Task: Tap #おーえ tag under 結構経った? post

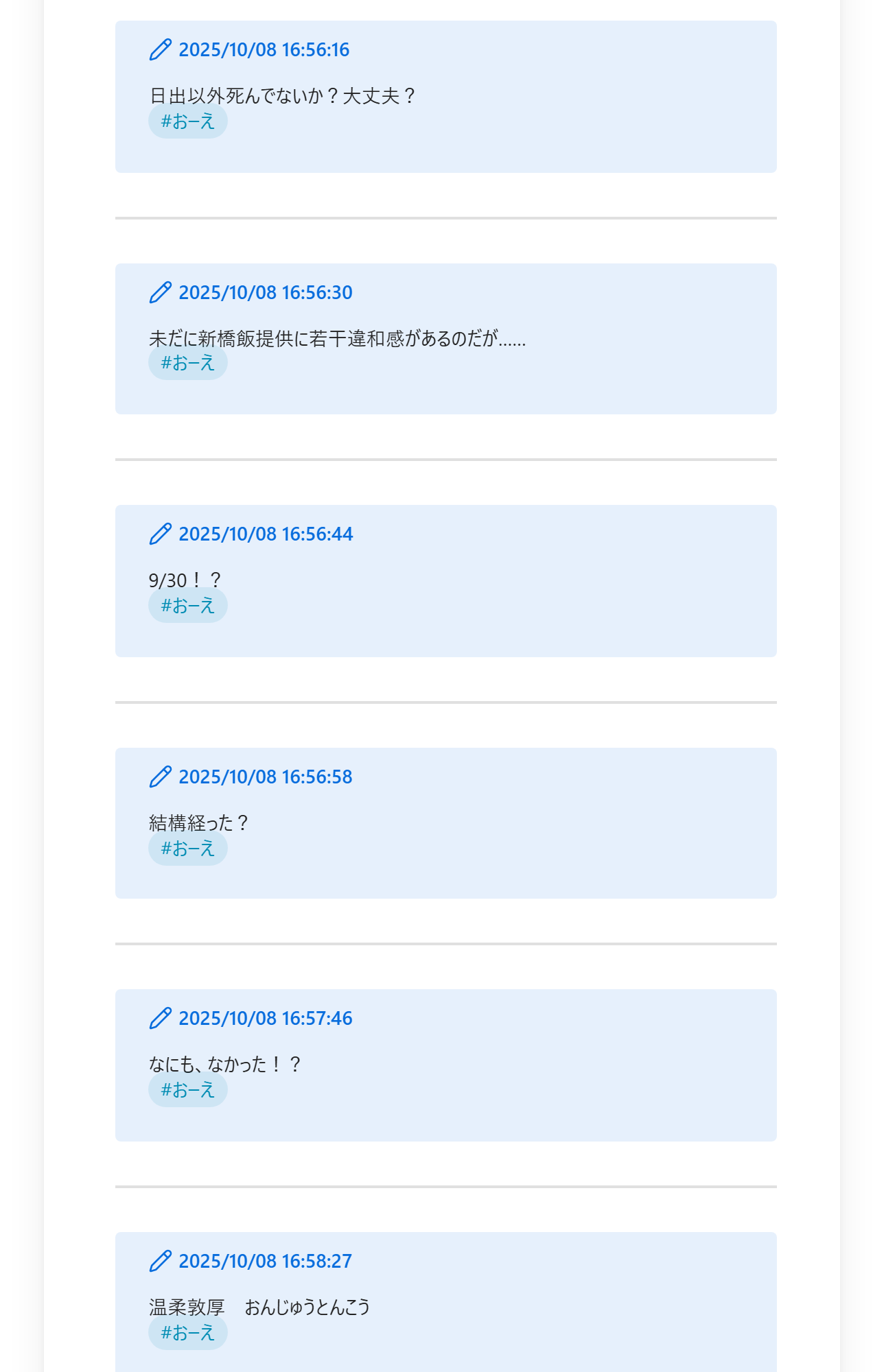Action: point(187,849)
